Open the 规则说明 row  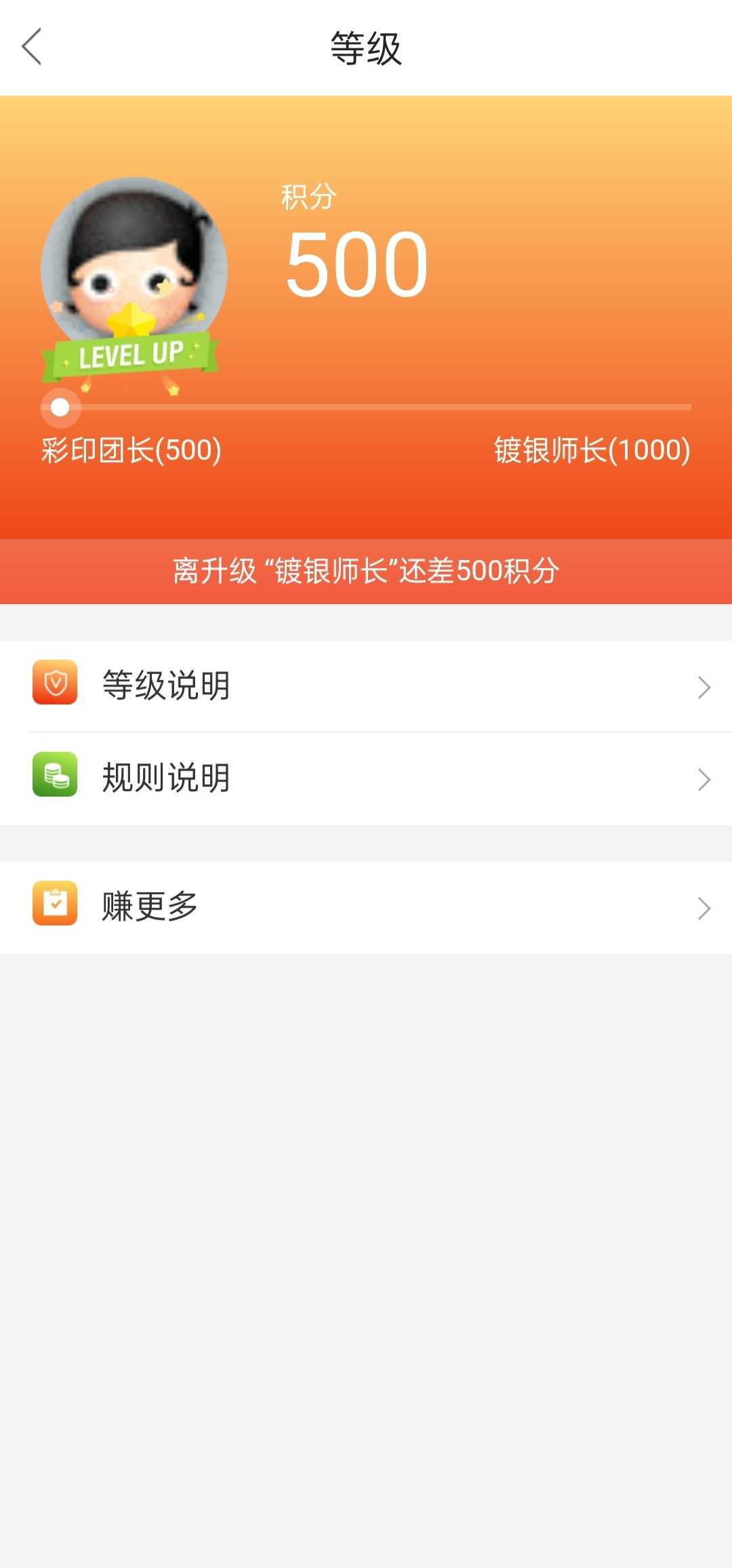pyautogui.click(x=366, y=778)
